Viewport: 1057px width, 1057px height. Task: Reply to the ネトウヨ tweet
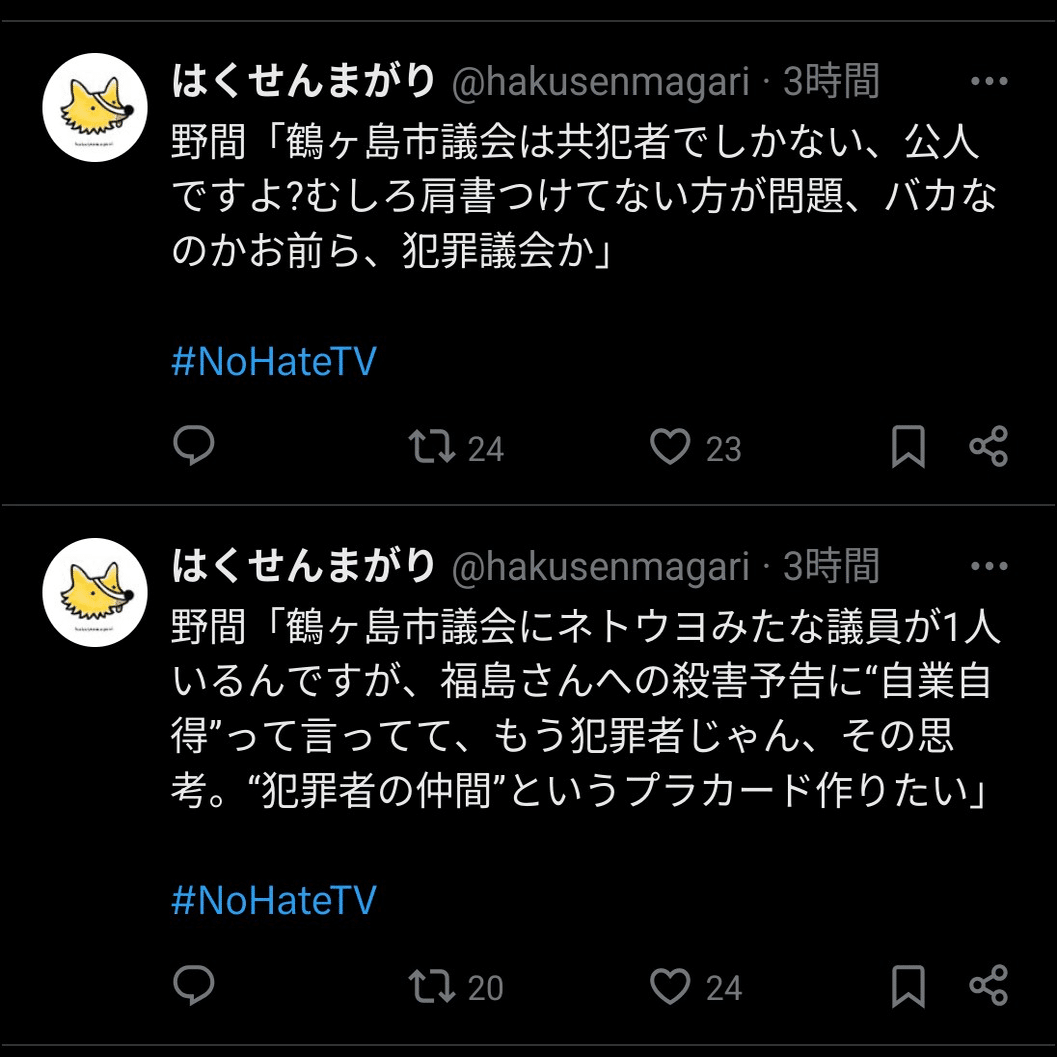pyautogui.click(x=193, y=986)
